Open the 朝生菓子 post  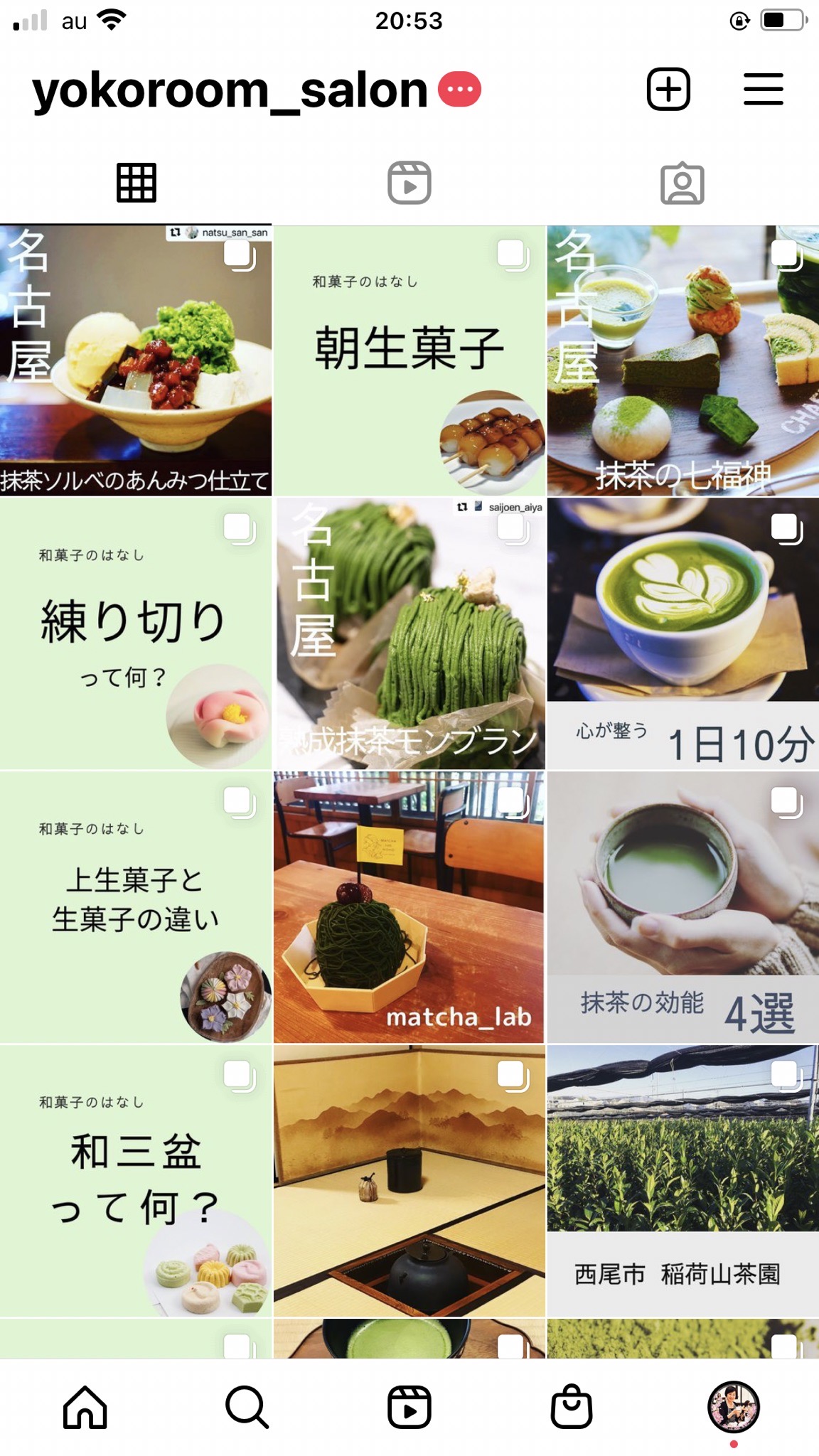[409, 360]
